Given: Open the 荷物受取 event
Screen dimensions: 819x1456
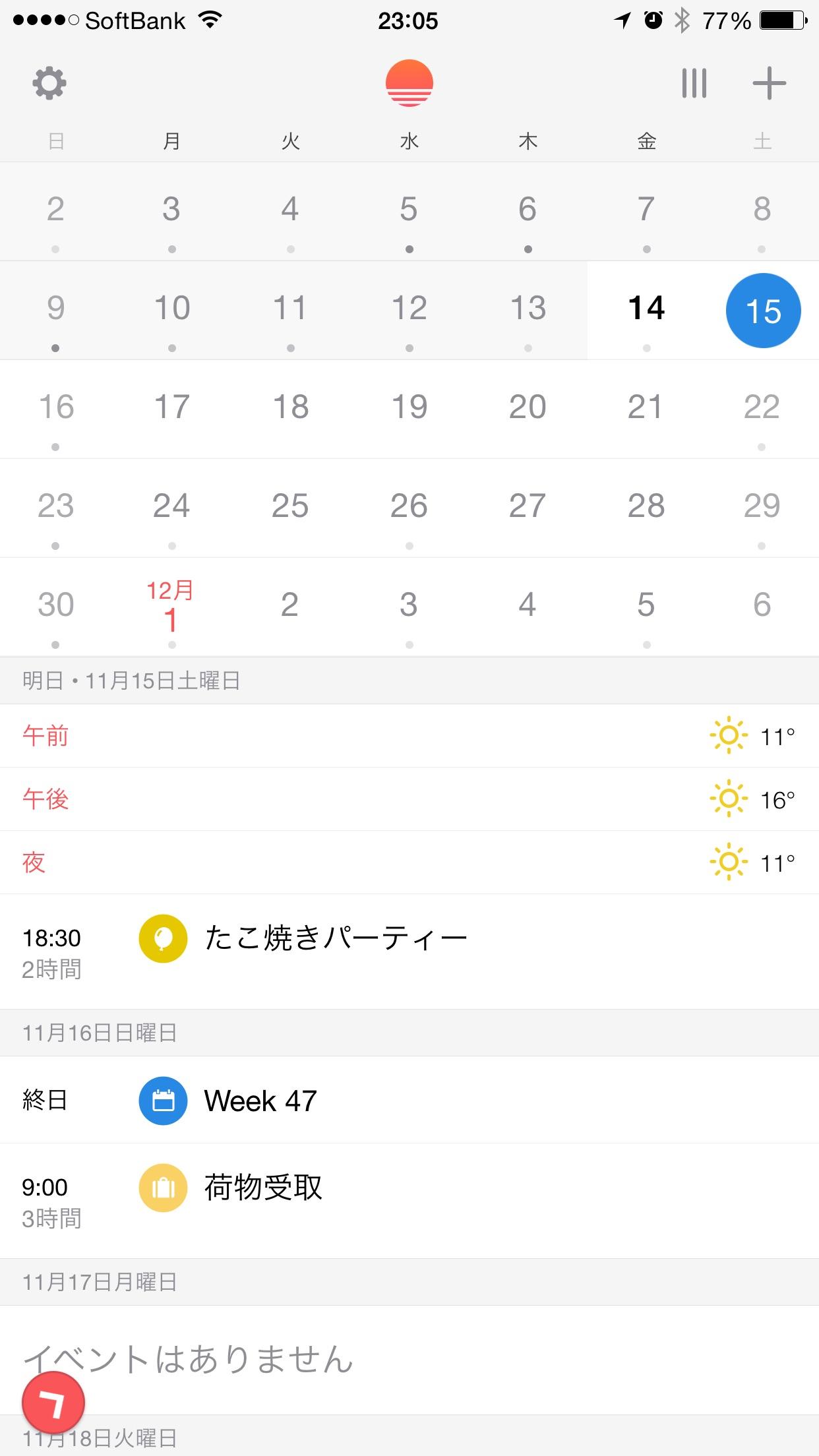Looking at the screenshot, I should tap(262, 1188).
